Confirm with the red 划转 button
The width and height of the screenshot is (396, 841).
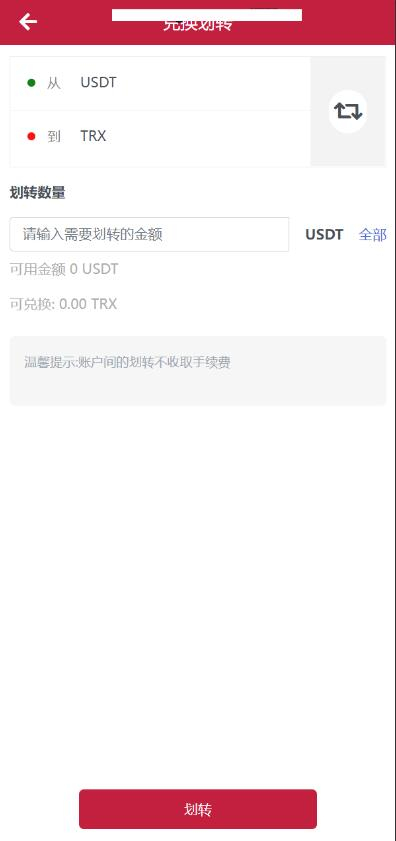point(198,809)
